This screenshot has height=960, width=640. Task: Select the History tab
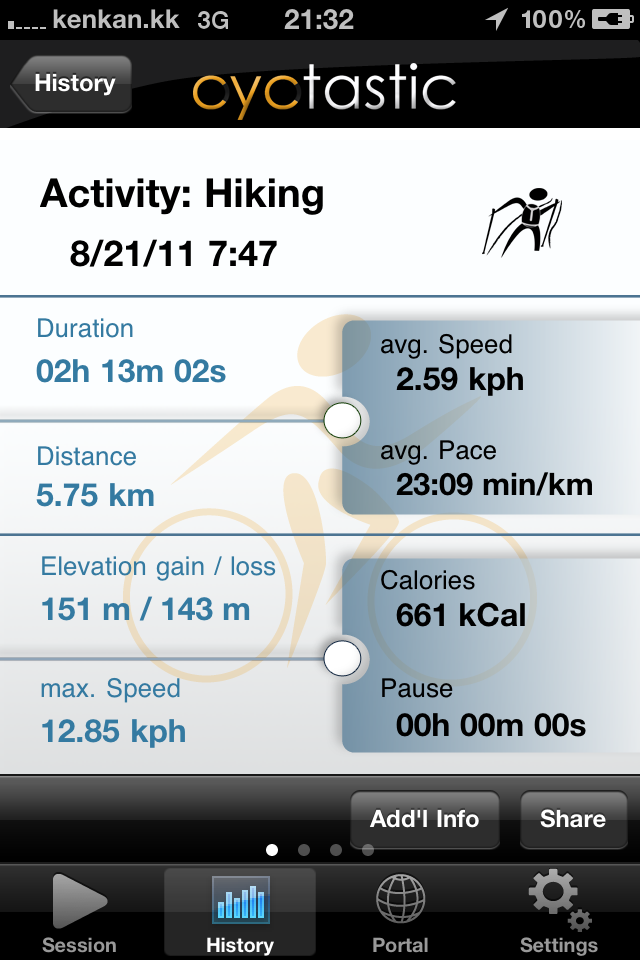point(239,914)
